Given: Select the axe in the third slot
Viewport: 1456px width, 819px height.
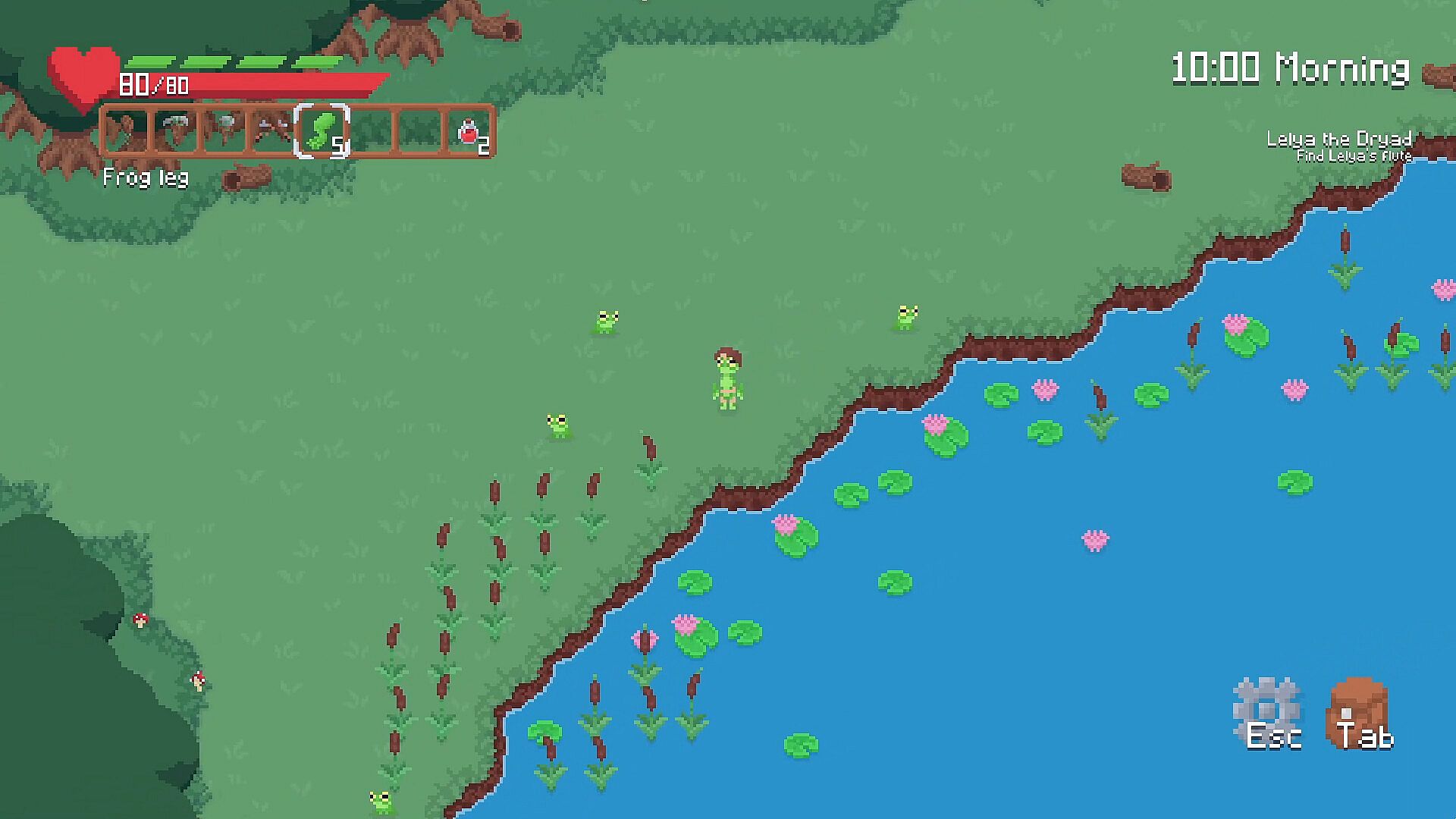Looking at the screenshot, I should click(224, 132).
